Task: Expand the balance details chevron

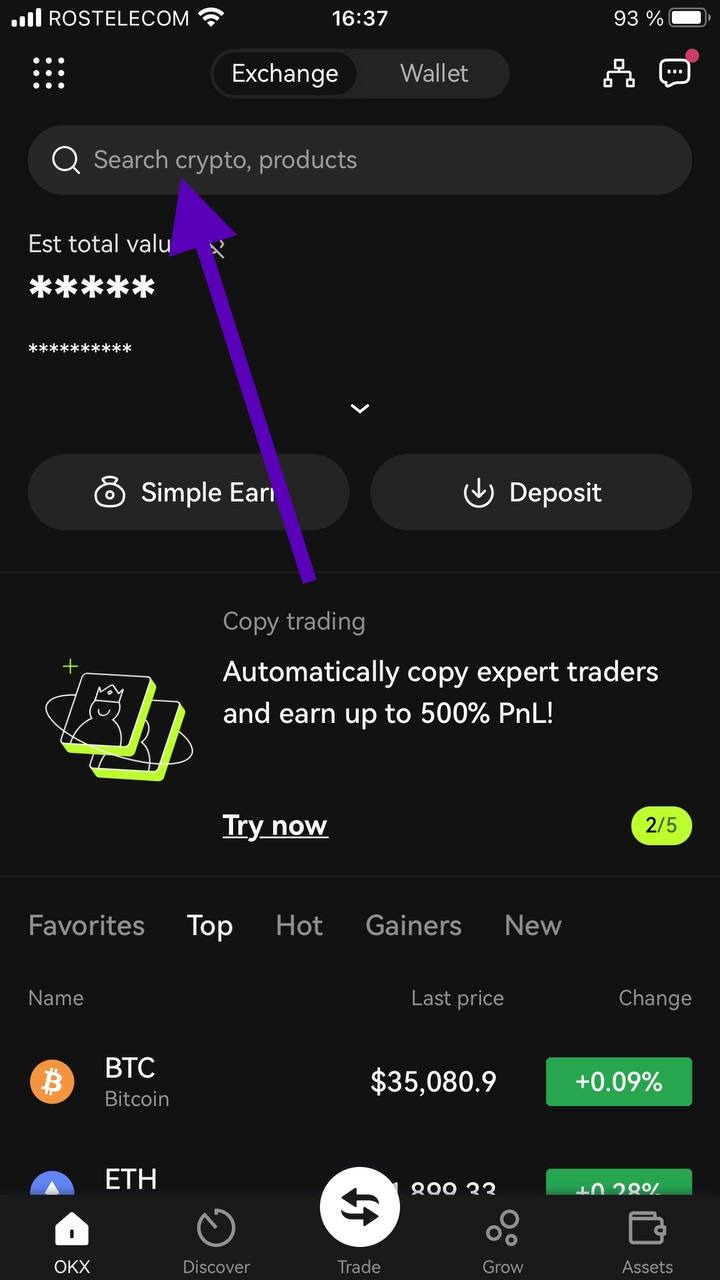Action: 360,408
